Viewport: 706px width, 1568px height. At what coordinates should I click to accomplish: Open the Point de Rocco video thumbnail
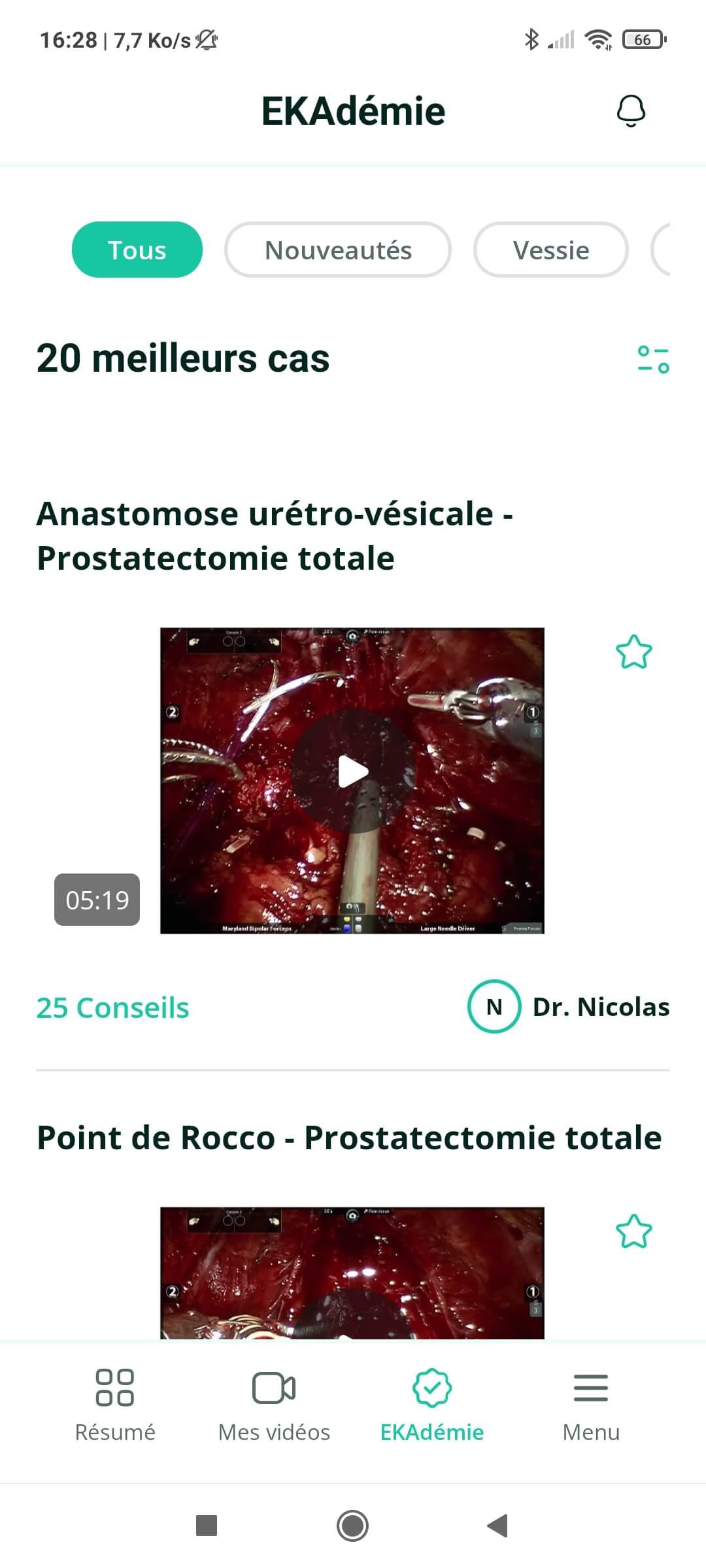point(352,1274)
